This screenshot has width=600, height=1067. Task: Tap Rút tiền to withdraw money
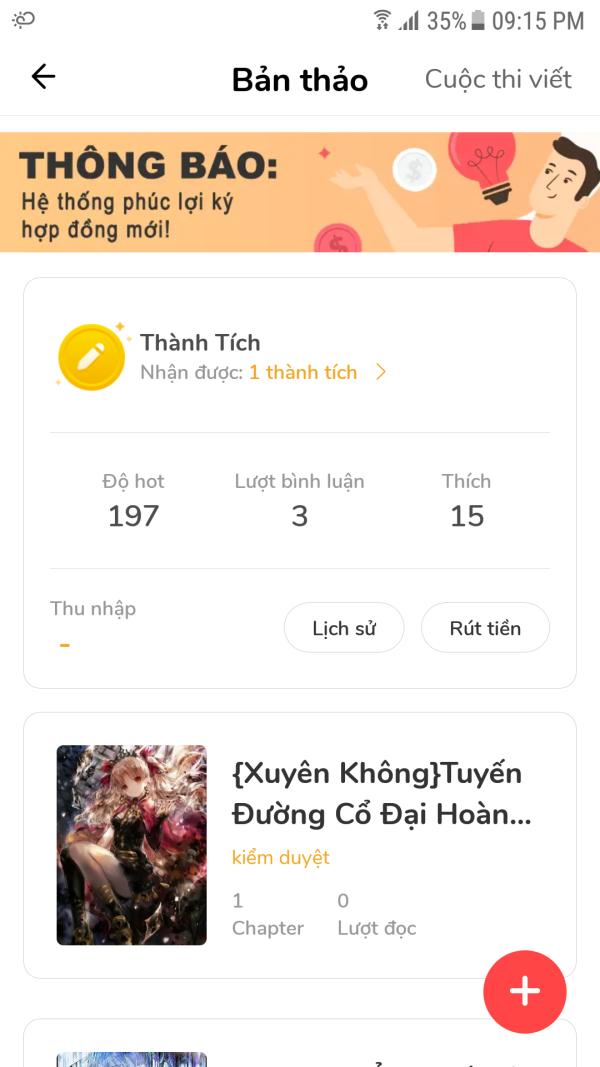[x=485, y=627]
